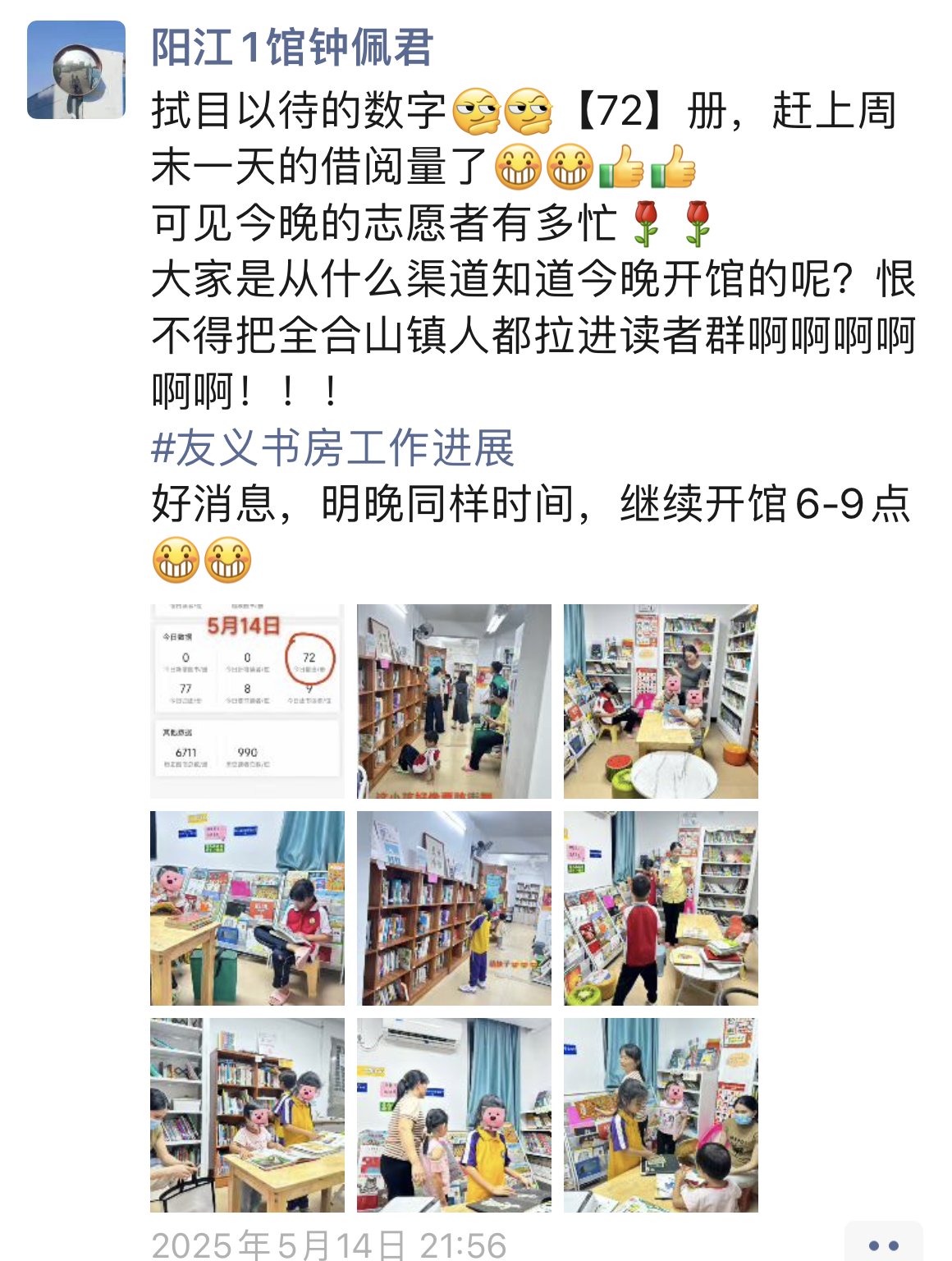952x1261 pixels.
Task: View photo of girl reading by green curtain
Action: tap(247, 908)
